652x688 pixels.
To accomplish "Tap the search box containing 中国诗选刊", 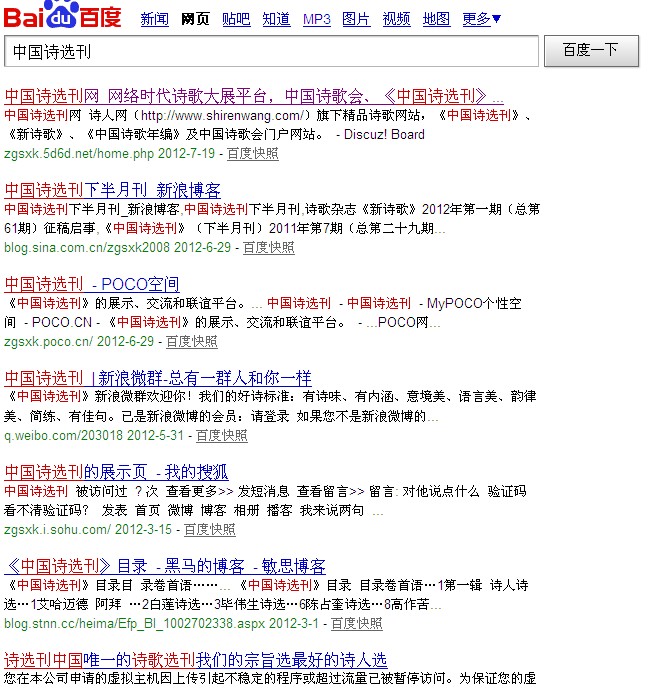I will click(x=272, y=50).
